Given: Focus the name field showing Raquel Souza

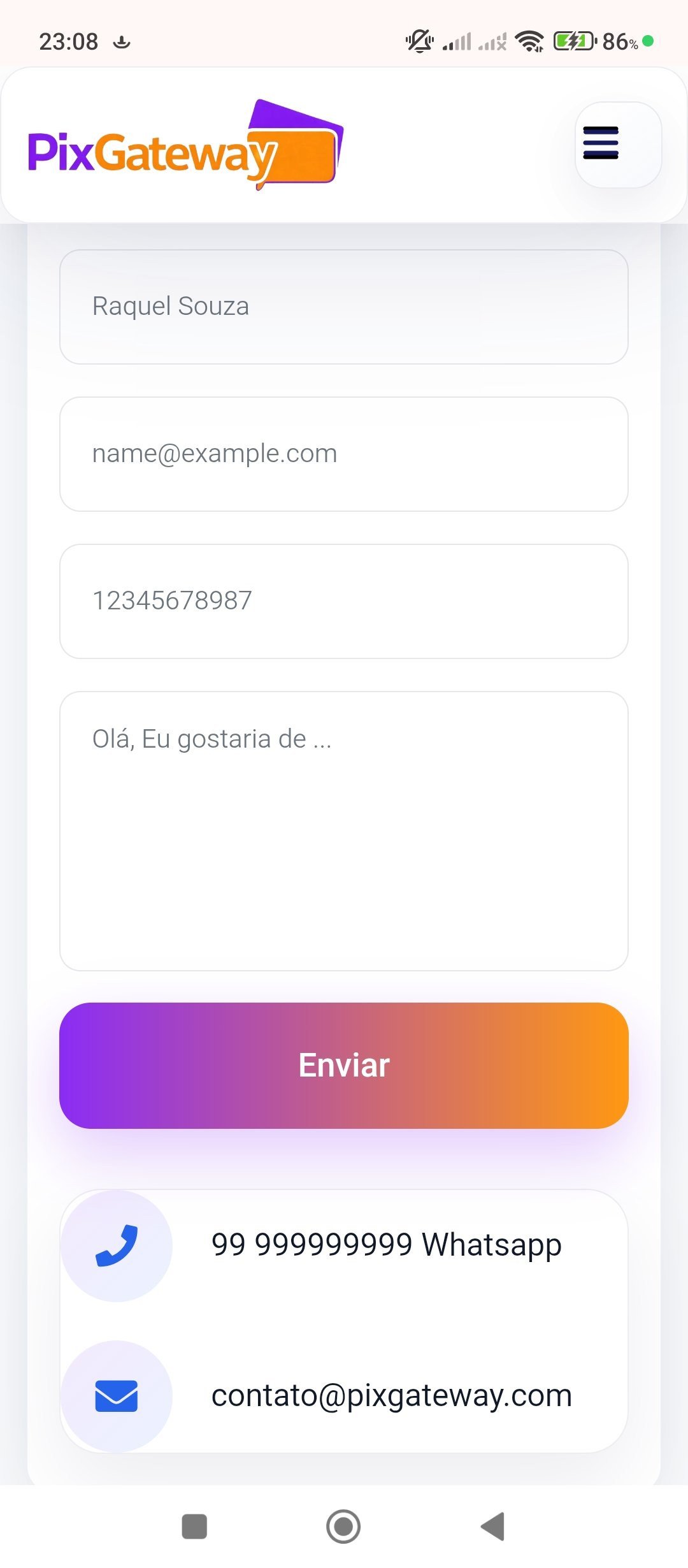Looking at the screenshot, I should [x=344, y=307].
